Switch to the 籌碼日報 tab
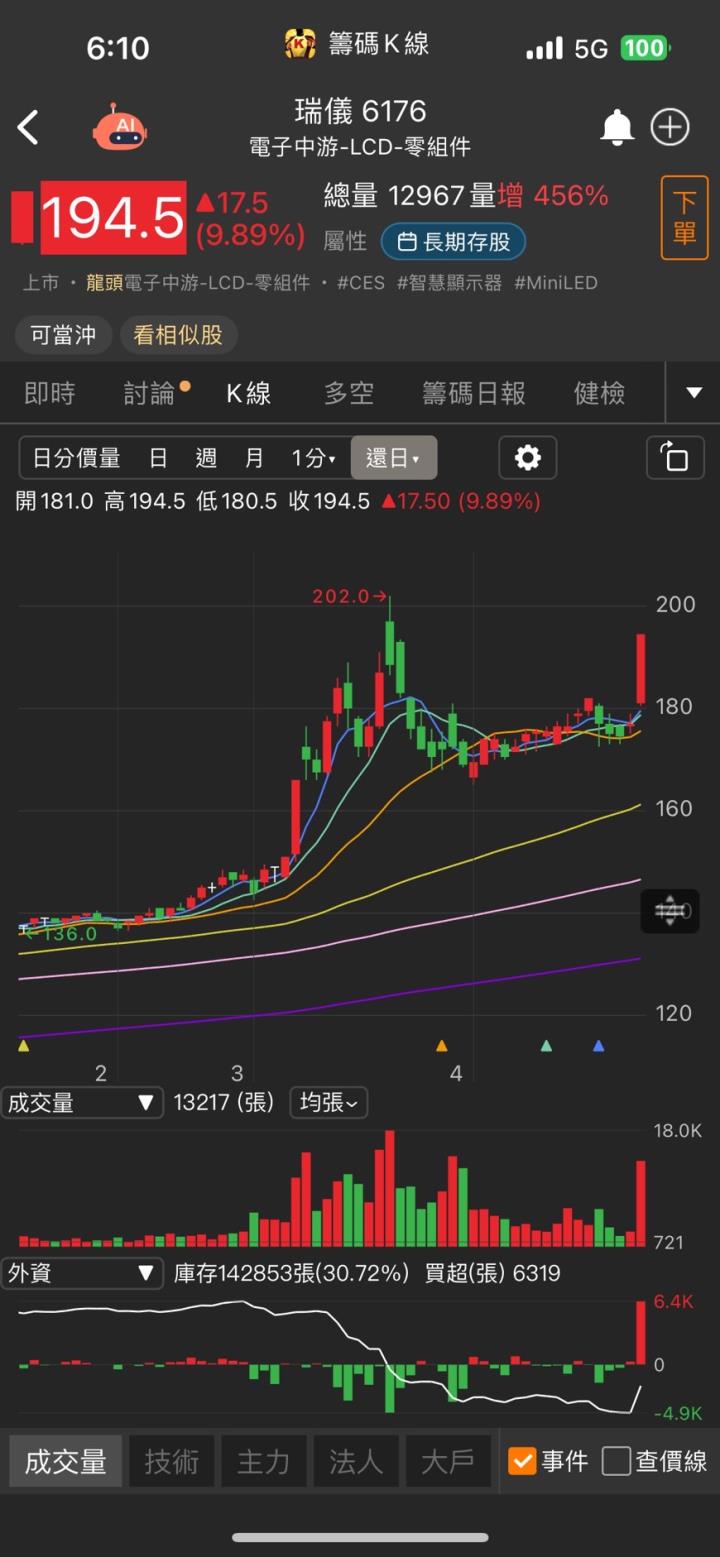This screenshot has width=720, height=1557. click(474, 393)
